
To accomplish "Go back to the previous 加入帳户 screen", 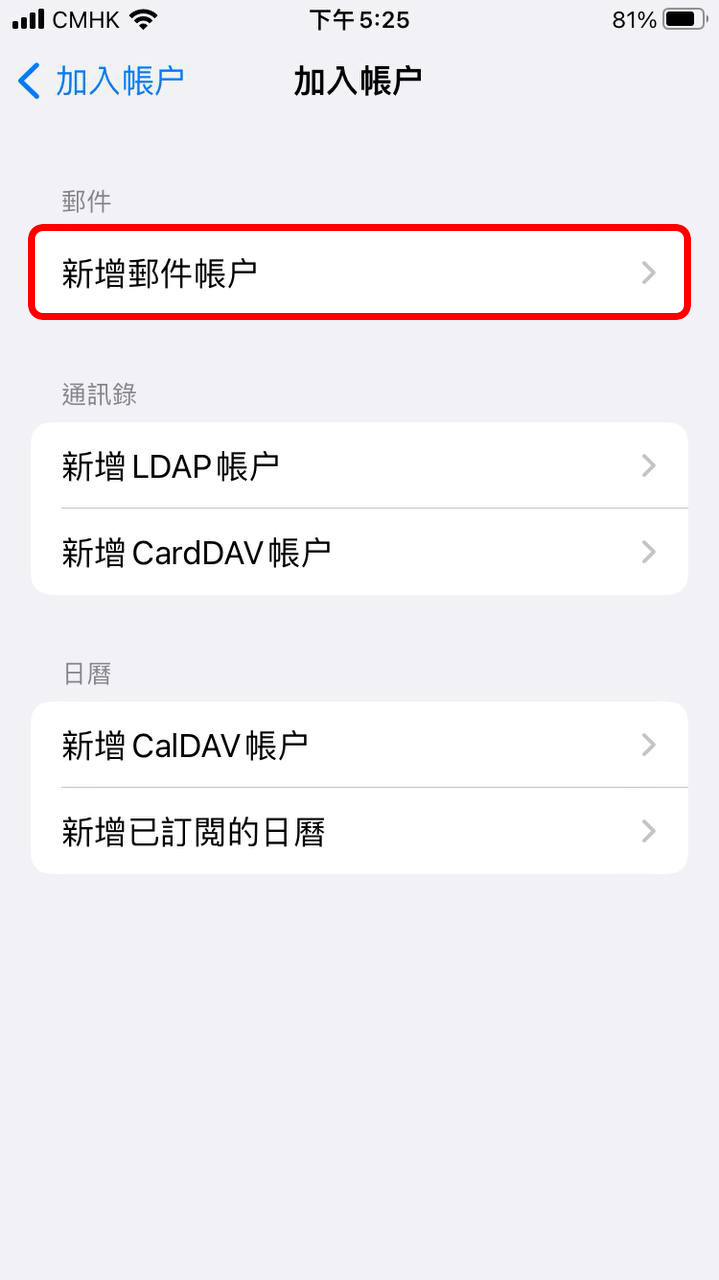I will (x=100, y=81).
